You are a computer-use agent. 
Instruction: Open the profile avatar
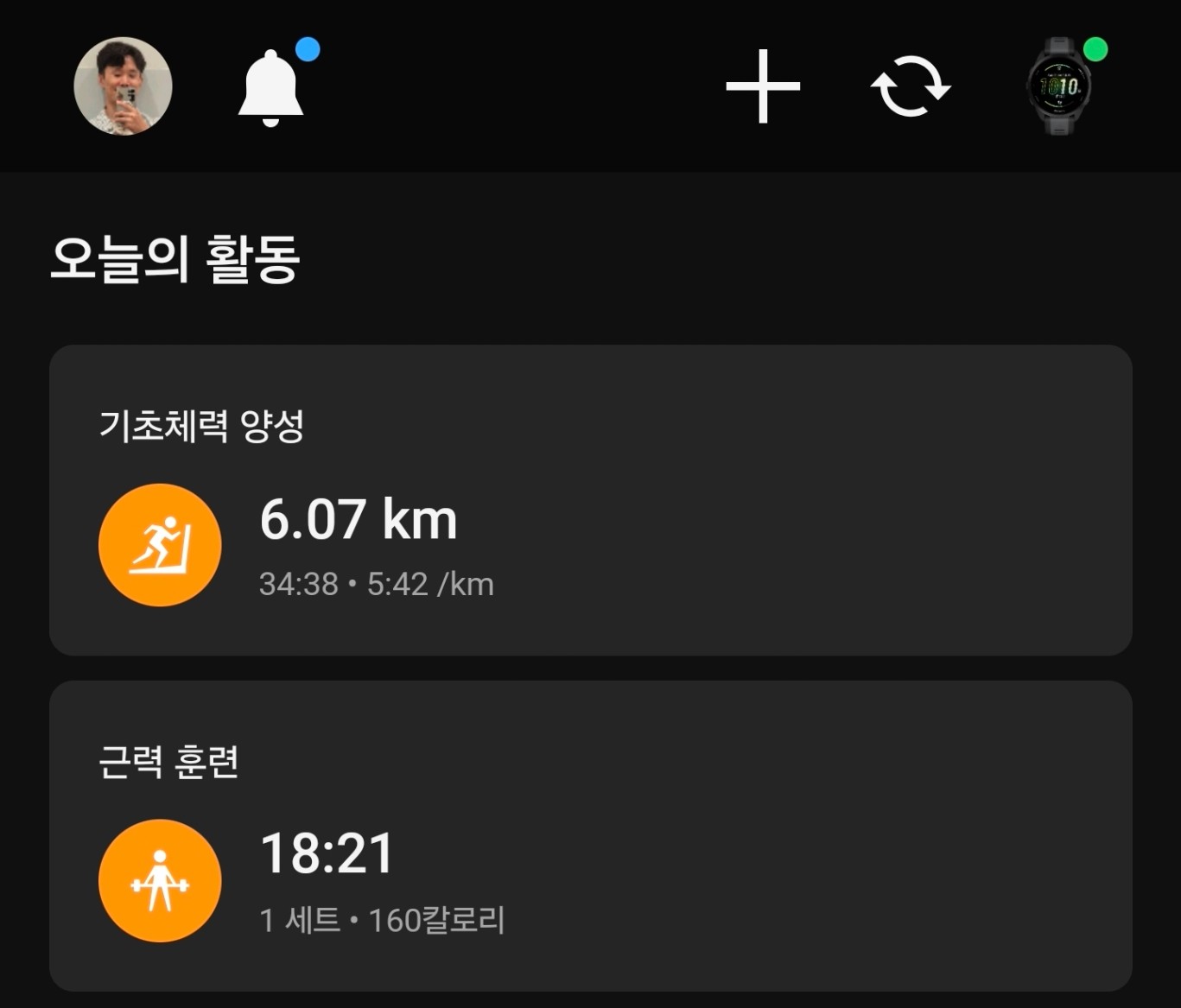point(123,86)
